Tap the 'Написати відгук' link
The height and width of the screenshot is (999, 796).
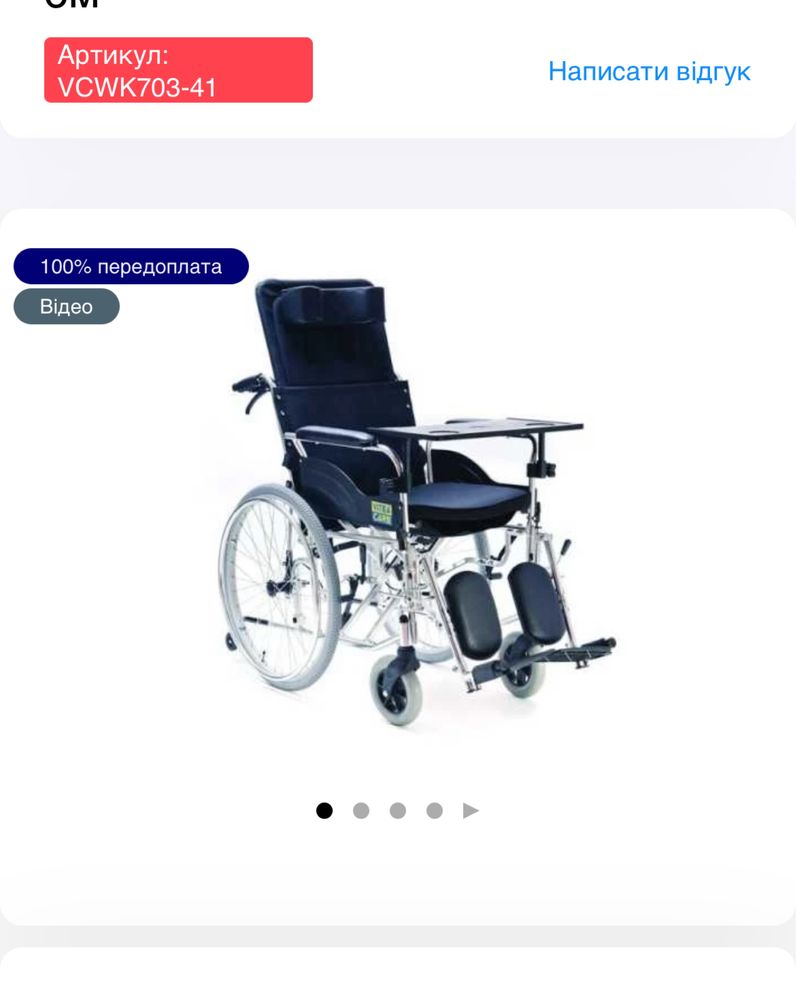tap(649, 71)
